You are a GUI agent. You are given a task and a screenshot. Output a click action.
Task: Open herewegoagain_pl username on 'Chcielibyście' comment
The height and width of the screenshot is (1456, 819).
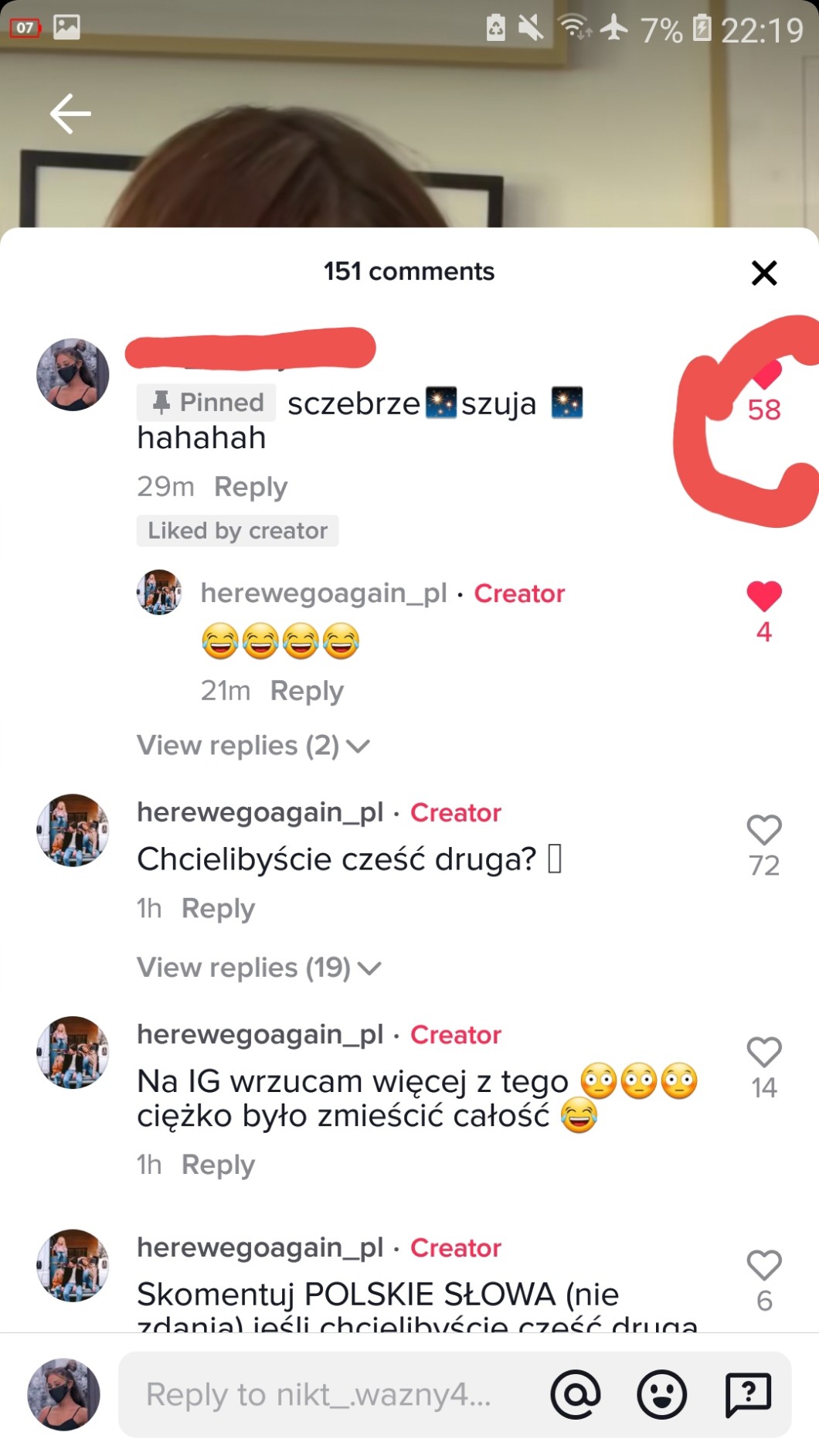(260, 812)
